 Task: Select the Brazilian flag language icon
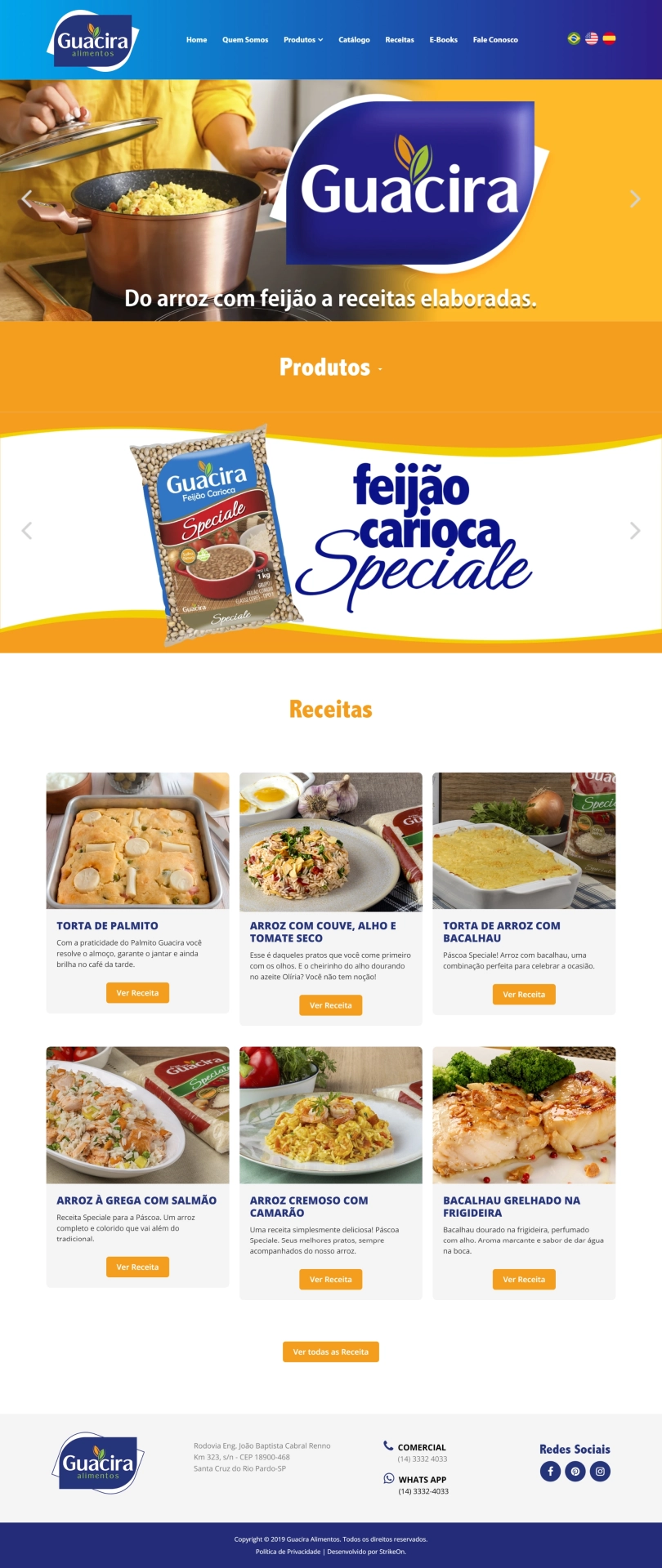pyautogui.click(x=572, y=38)
